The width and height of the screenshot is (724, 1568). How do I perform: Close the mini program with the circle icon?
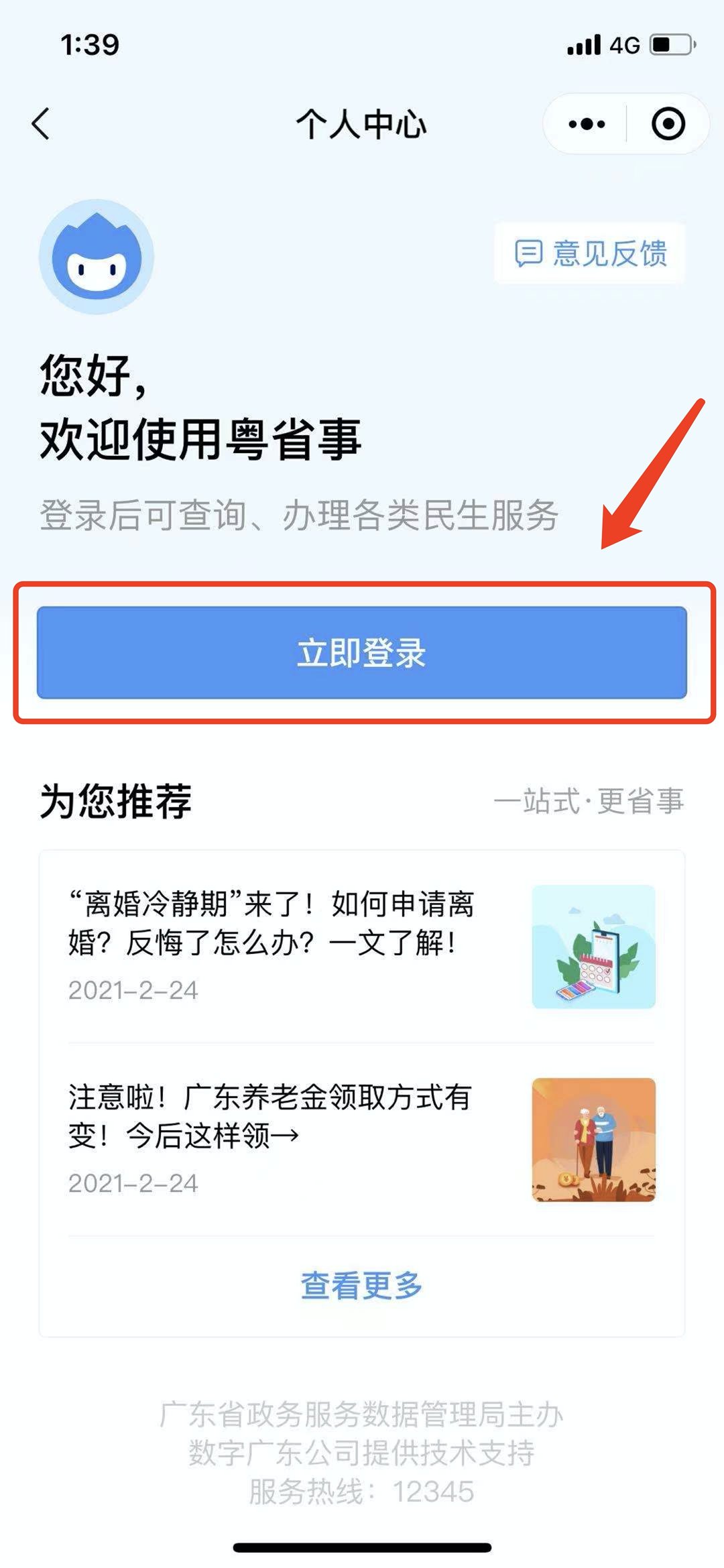tap(668, 124)
